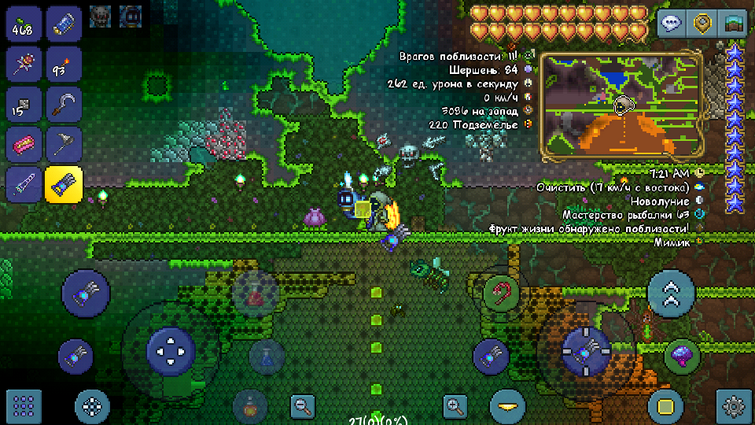Viewport: 755px width, 425px height.
Task: Tap the purple mount quick button
Action: pyautogui.click(x=682, y=353)
